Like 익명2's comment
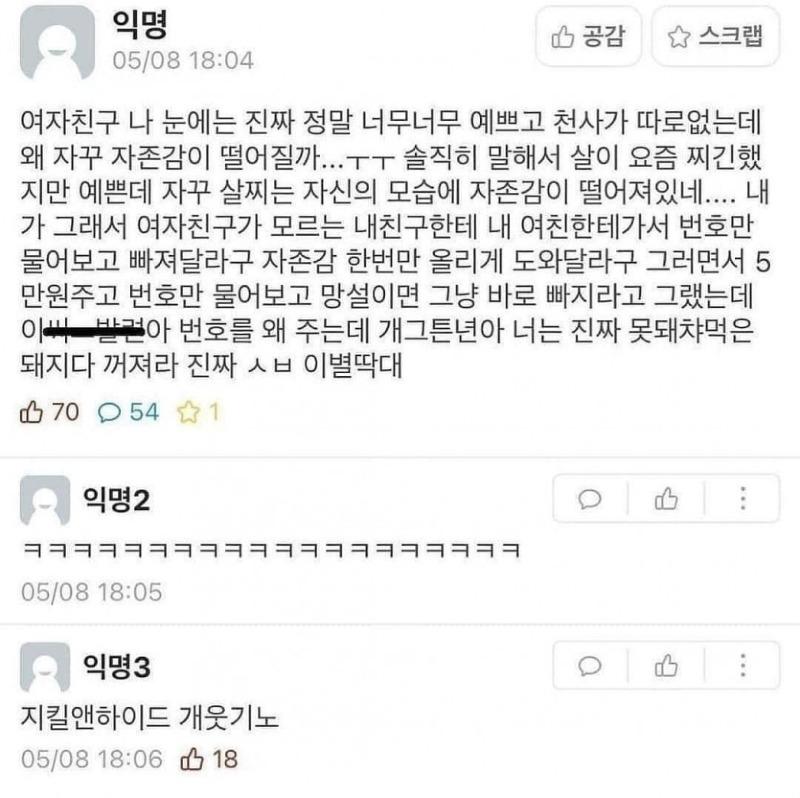The width and height of the screenshot is (800, 798). tap(666, 498)
